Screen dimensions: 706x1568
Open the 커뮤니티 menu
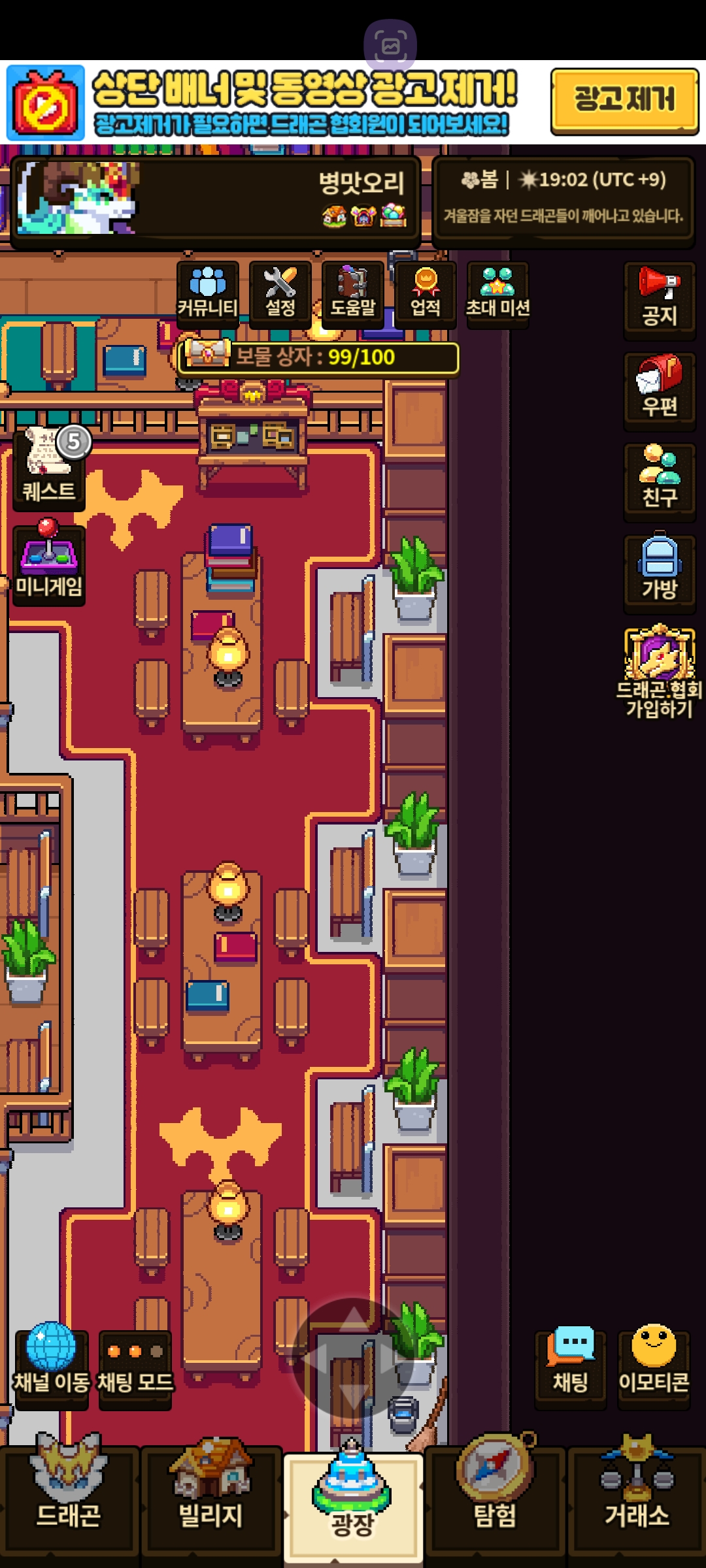click(208, 291)
